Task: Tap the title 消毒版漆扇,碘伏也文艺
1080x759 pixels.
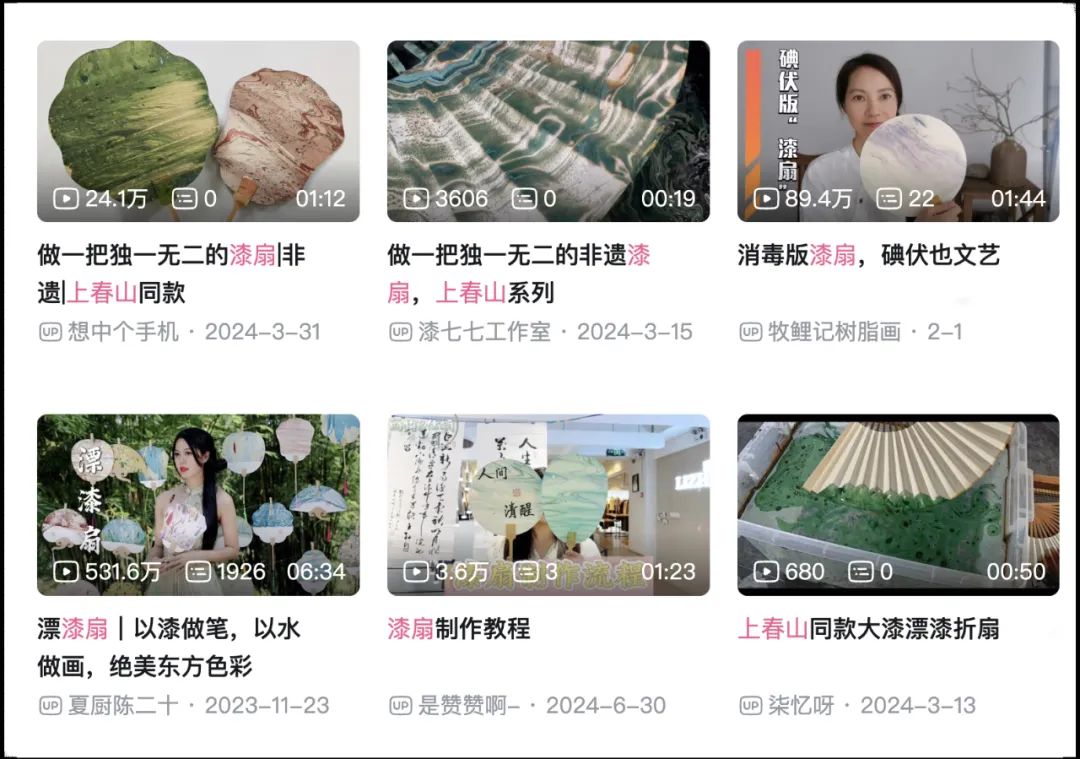Action: pyautogui.click(x=868, y=255)
